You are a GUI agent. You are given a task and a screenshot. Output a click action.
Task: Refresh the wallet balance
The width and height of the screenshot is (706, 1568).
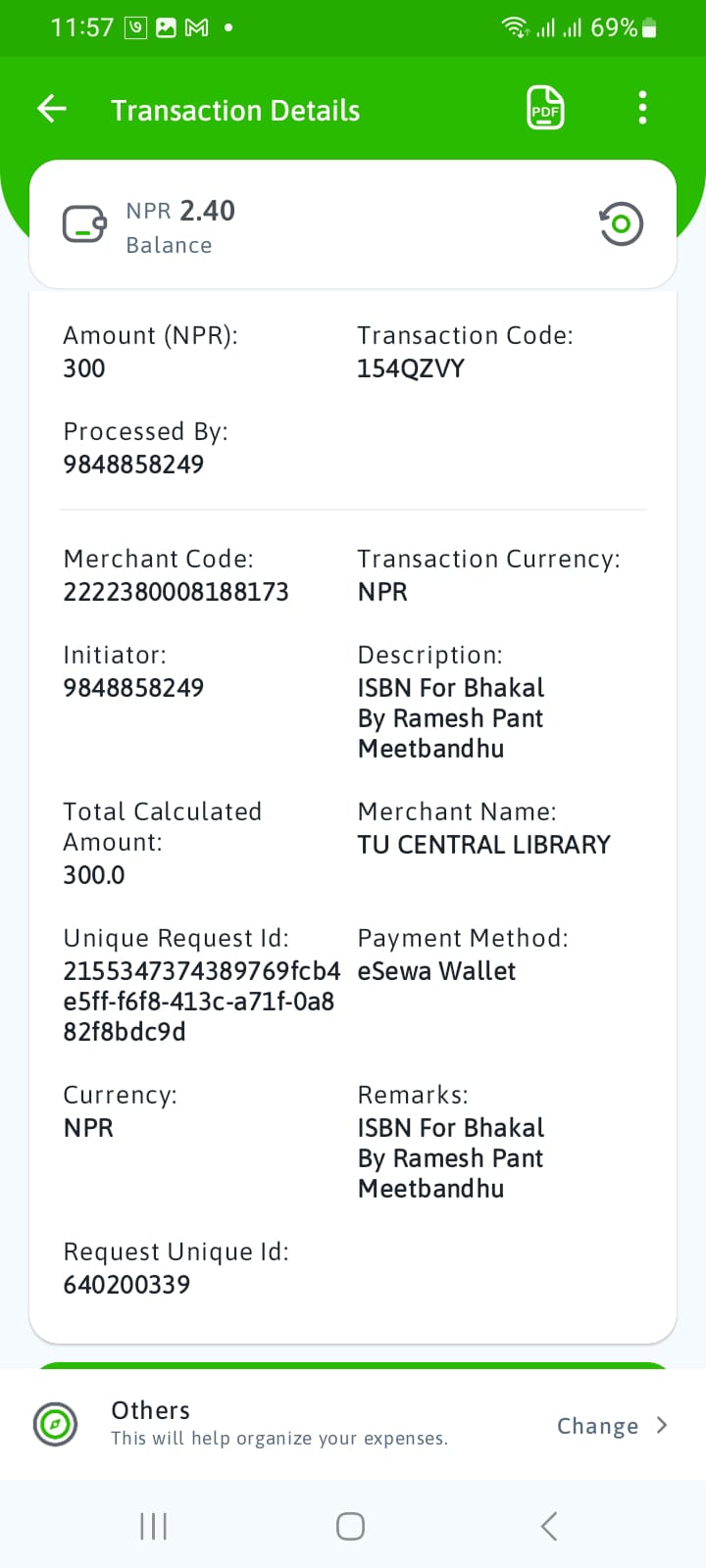tap(621, 224)
